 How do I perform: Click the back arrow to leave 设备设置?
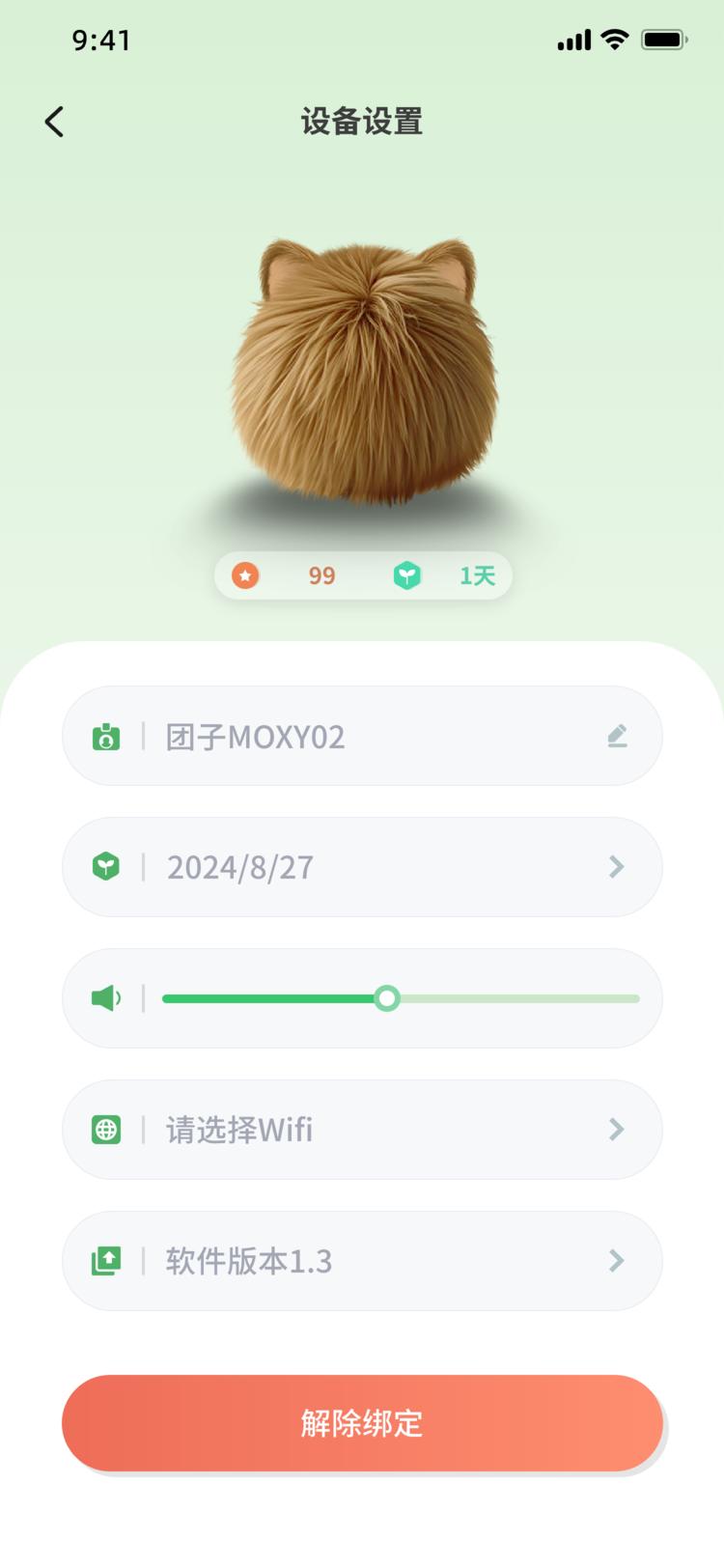pyautogui.click(x=54, y=122)
